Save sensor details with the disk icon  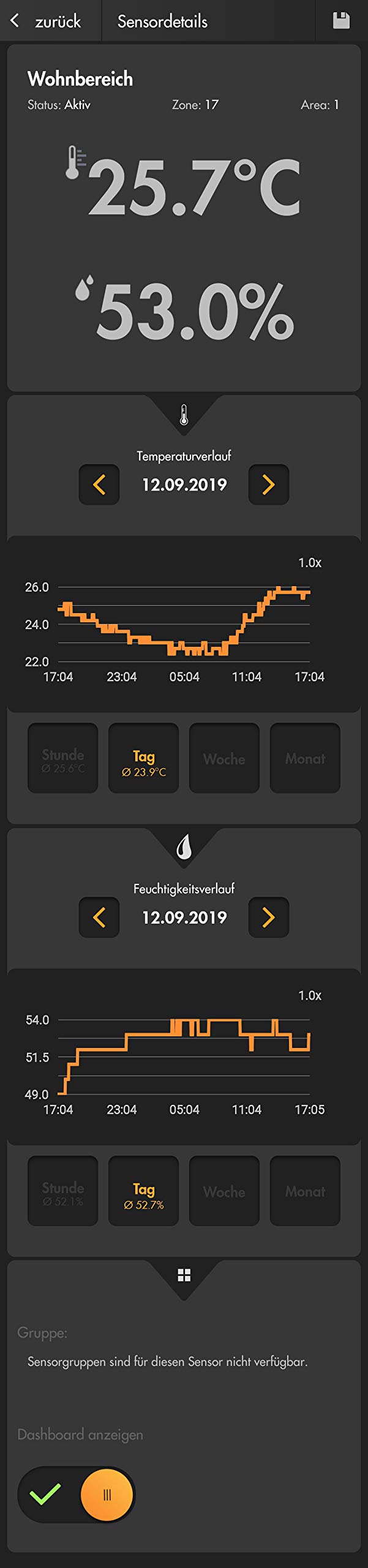(x=341, y=21)
